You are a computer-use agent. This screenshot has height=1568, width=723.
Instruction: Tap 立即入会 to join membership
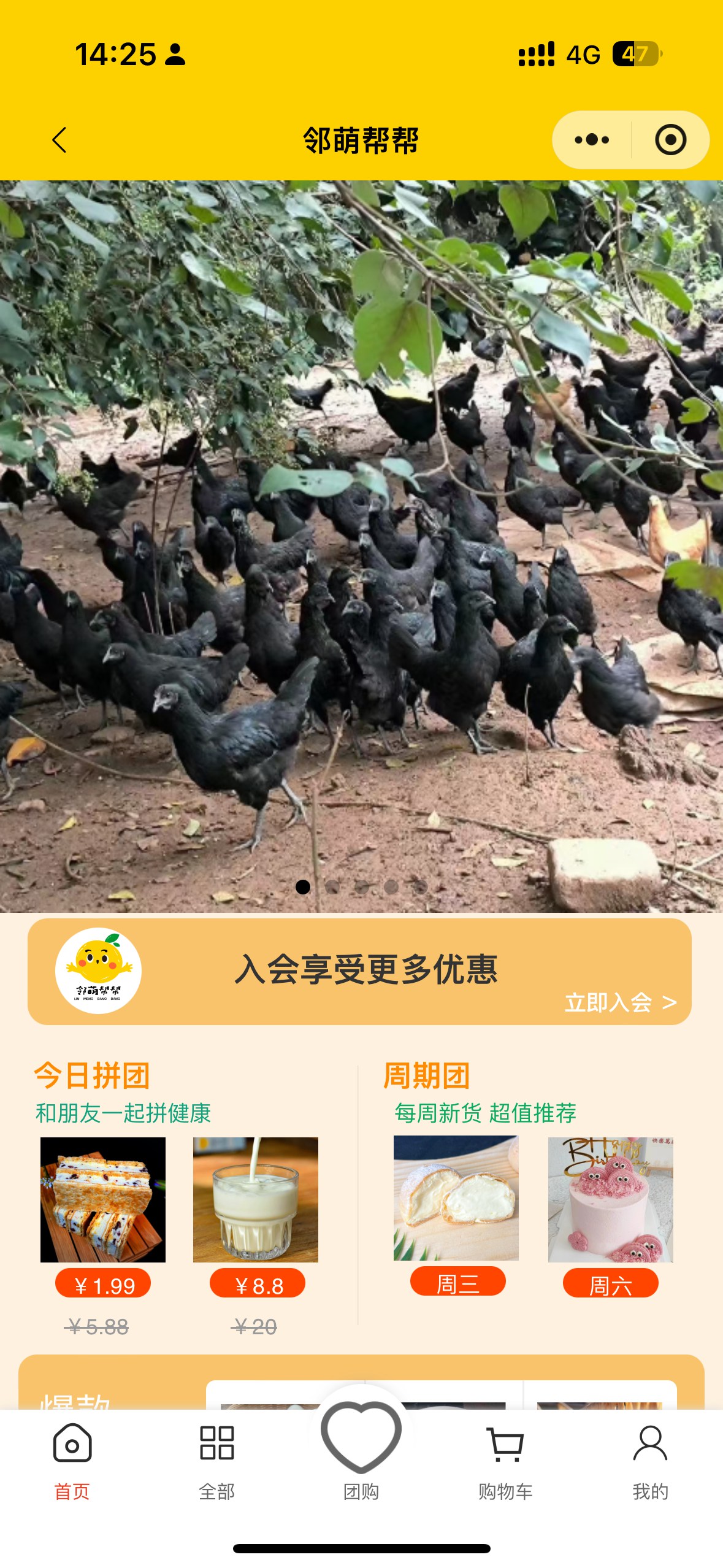[x=620, y=1002]
